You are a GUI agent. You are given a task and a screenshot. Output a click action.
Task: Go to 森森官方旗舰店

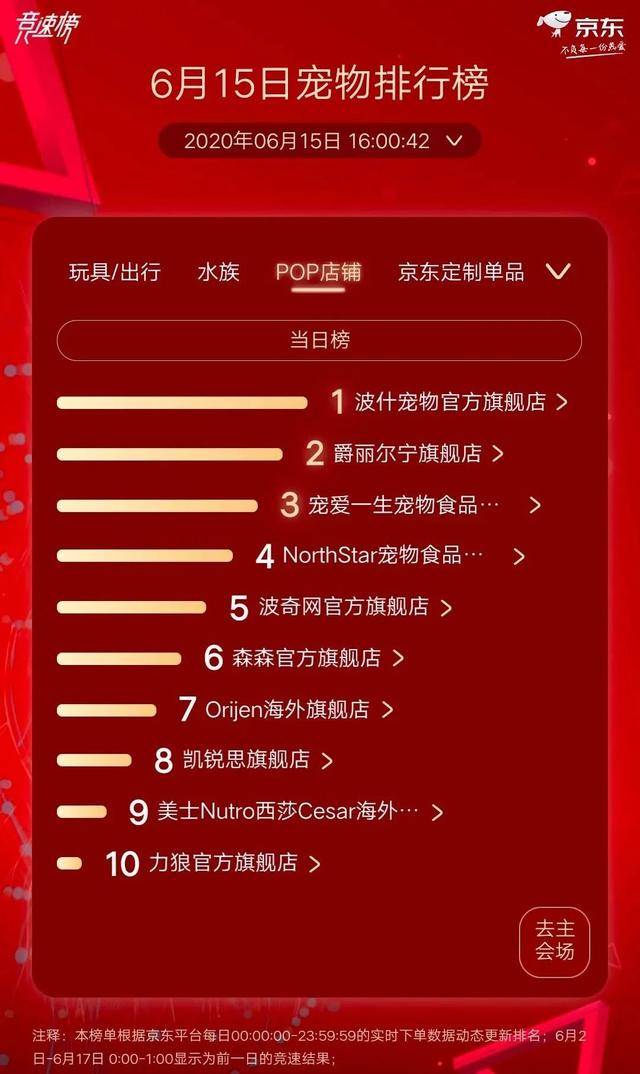[306, 658]
